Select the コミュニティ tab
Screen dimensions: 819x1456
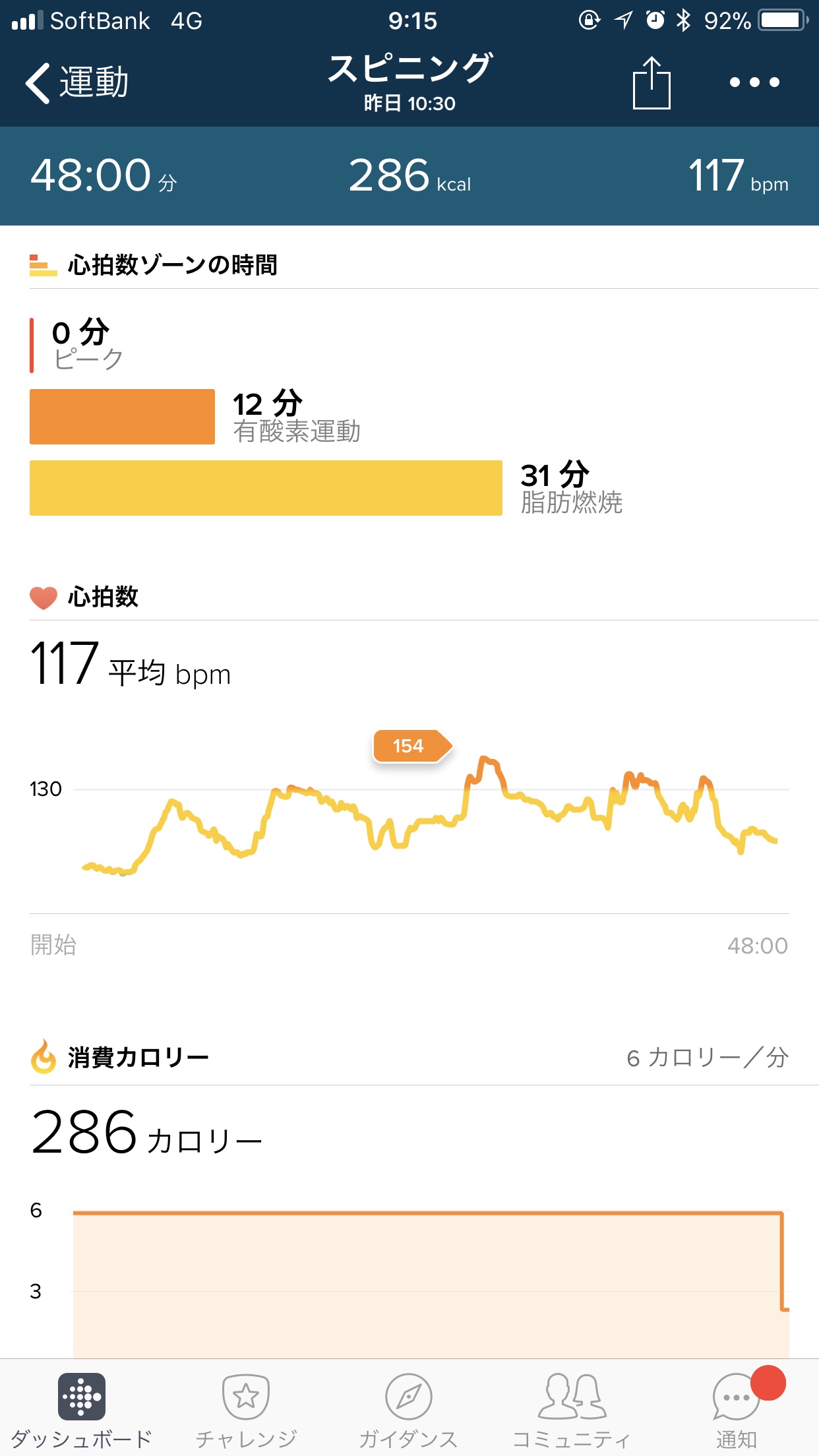tap(571, 1409)
